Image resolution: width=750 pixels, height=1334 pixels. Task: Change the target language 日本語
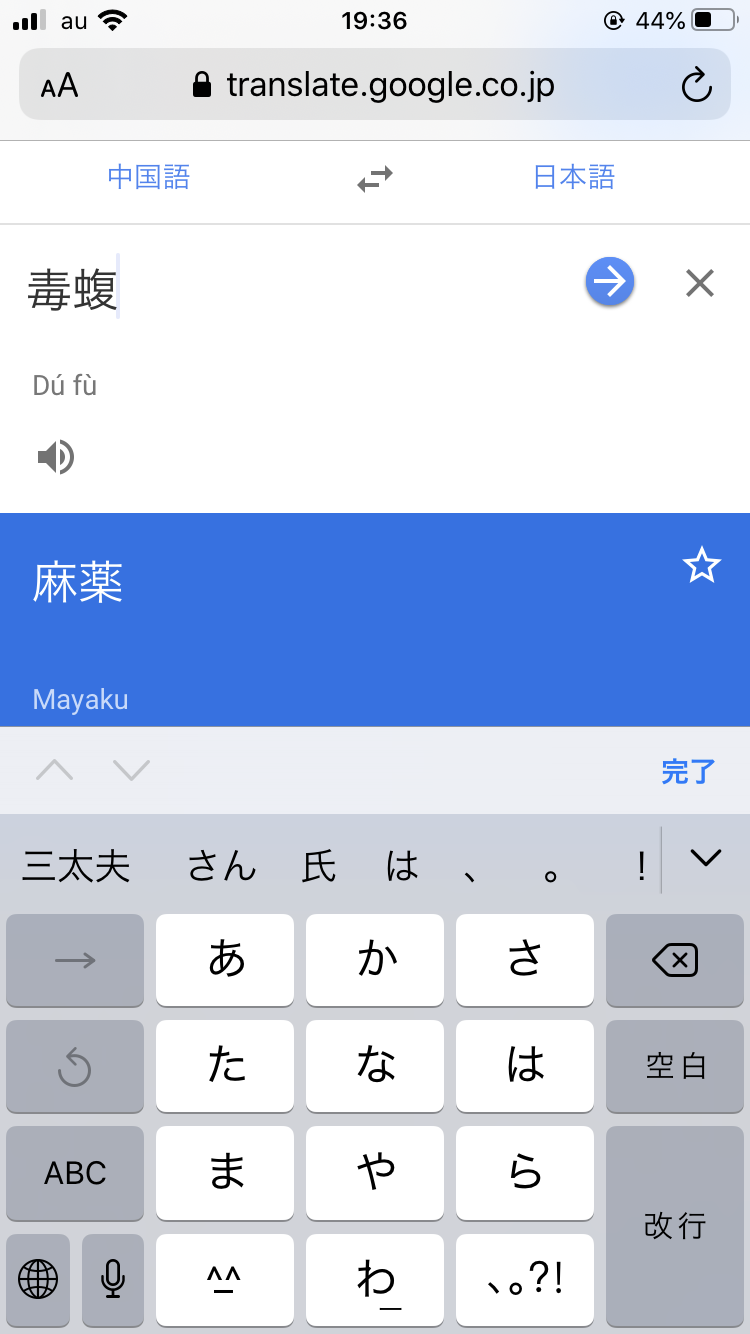(x=574, y=178)
